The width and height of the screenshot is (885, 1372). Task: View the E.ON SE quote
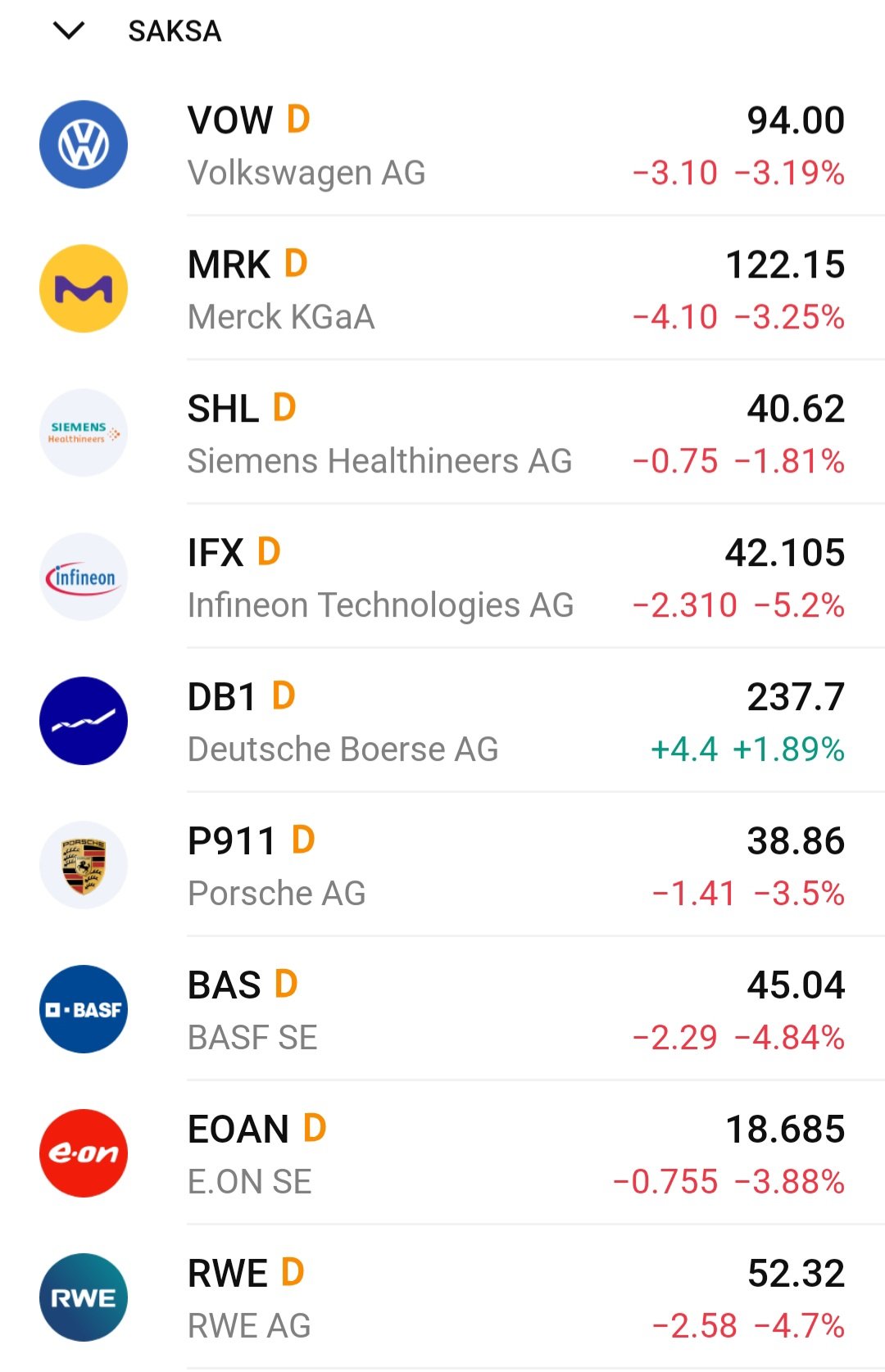[442, 1154]
